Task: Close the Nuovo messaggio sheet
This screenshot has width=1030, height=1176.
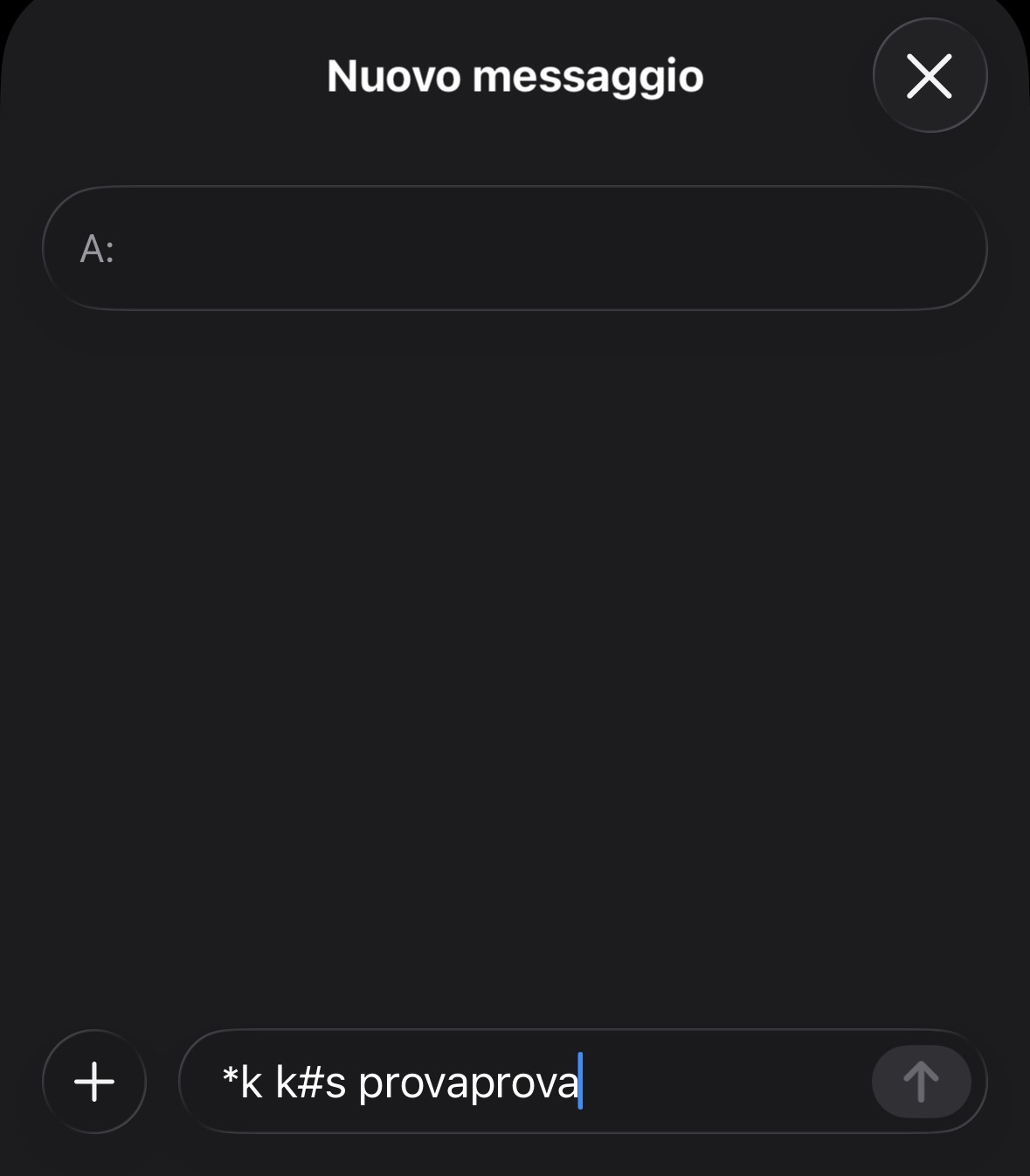Action: point(930,76)
